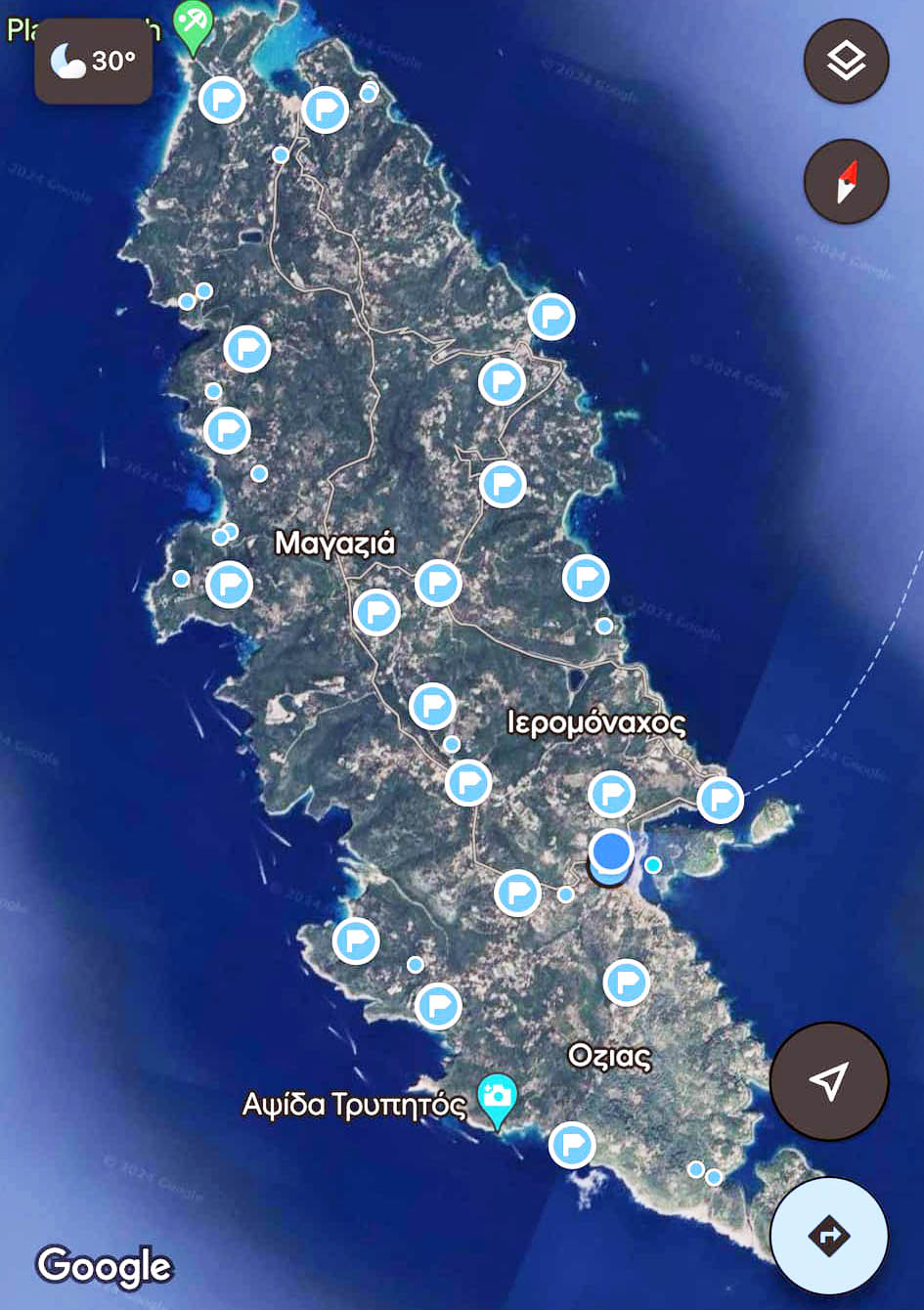Tap the blue current location dot
The height and width of the screenshot is (1310, 924).
[x=611, y=851]
